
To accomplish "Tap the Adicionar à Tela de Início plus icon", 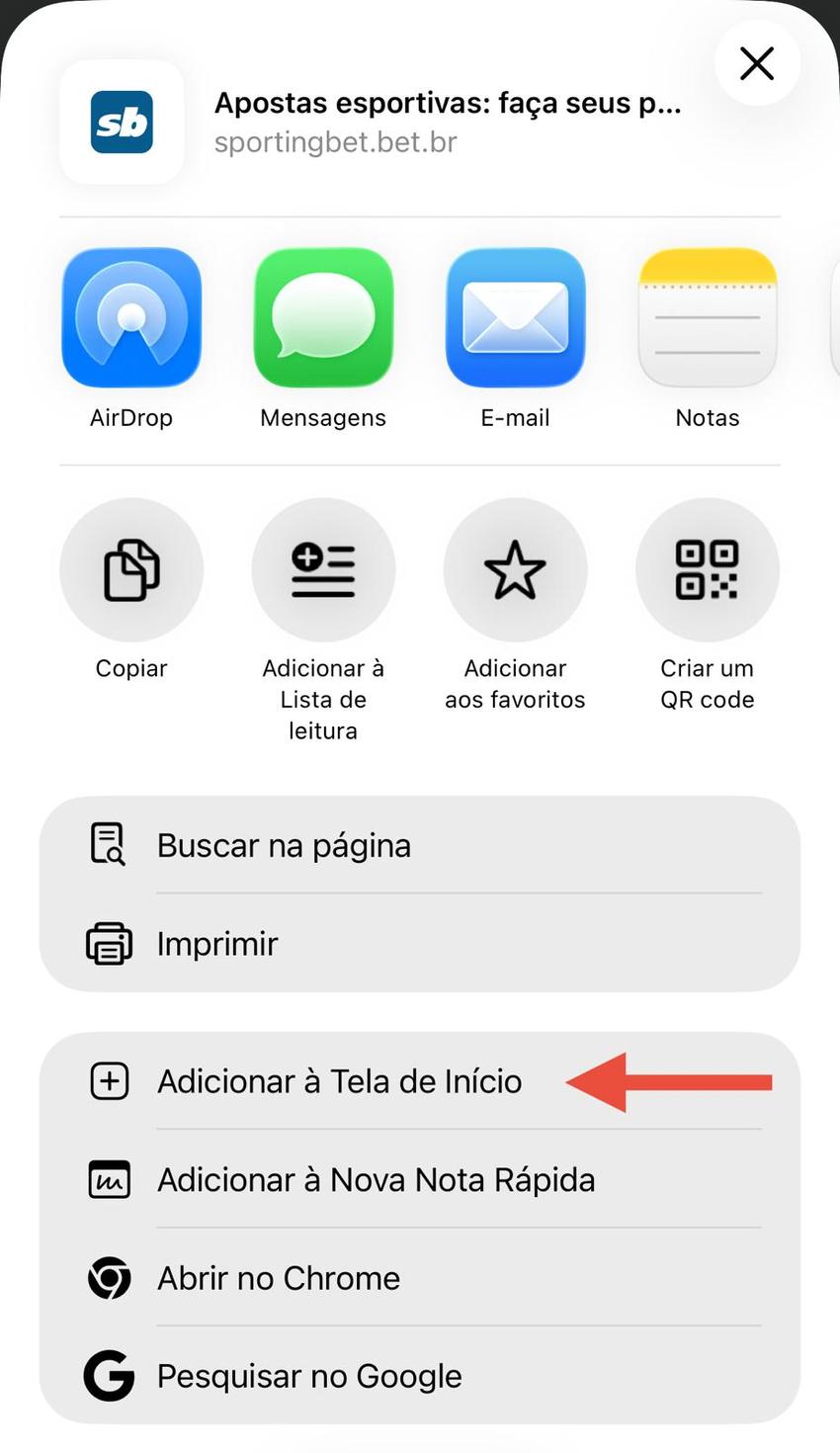I will (109, 1080).
